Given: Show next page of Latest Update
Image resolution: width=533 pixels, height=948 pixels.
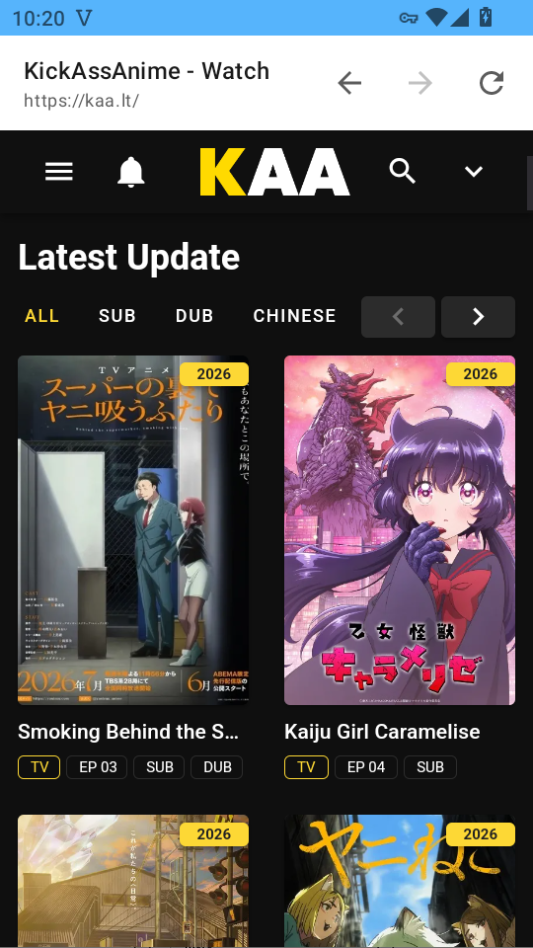Looking at the screenshot, I should click(x=478, y=317).
